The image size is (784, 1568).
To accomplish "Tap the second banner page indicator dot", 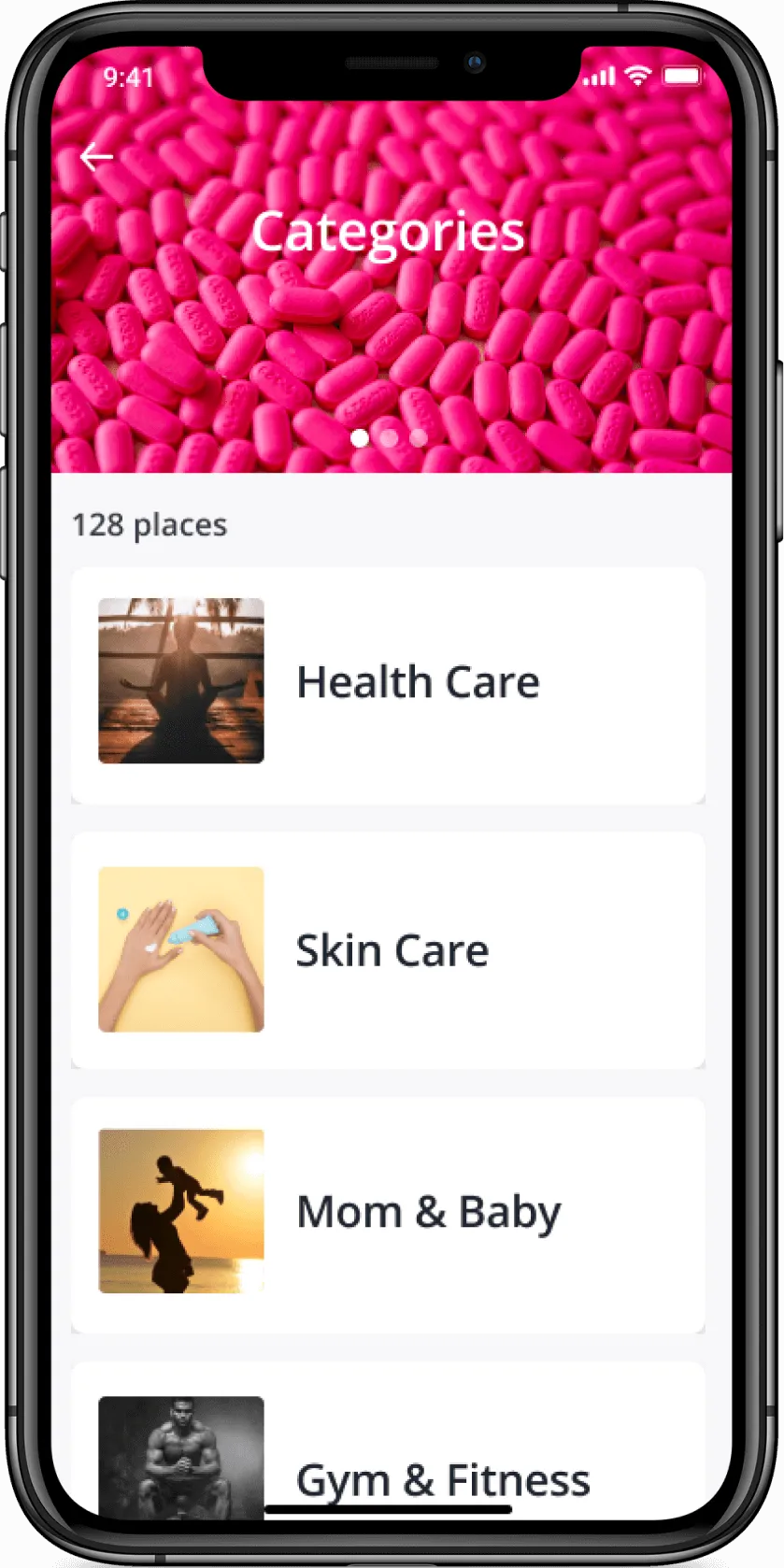I will [x=390, y=437].
